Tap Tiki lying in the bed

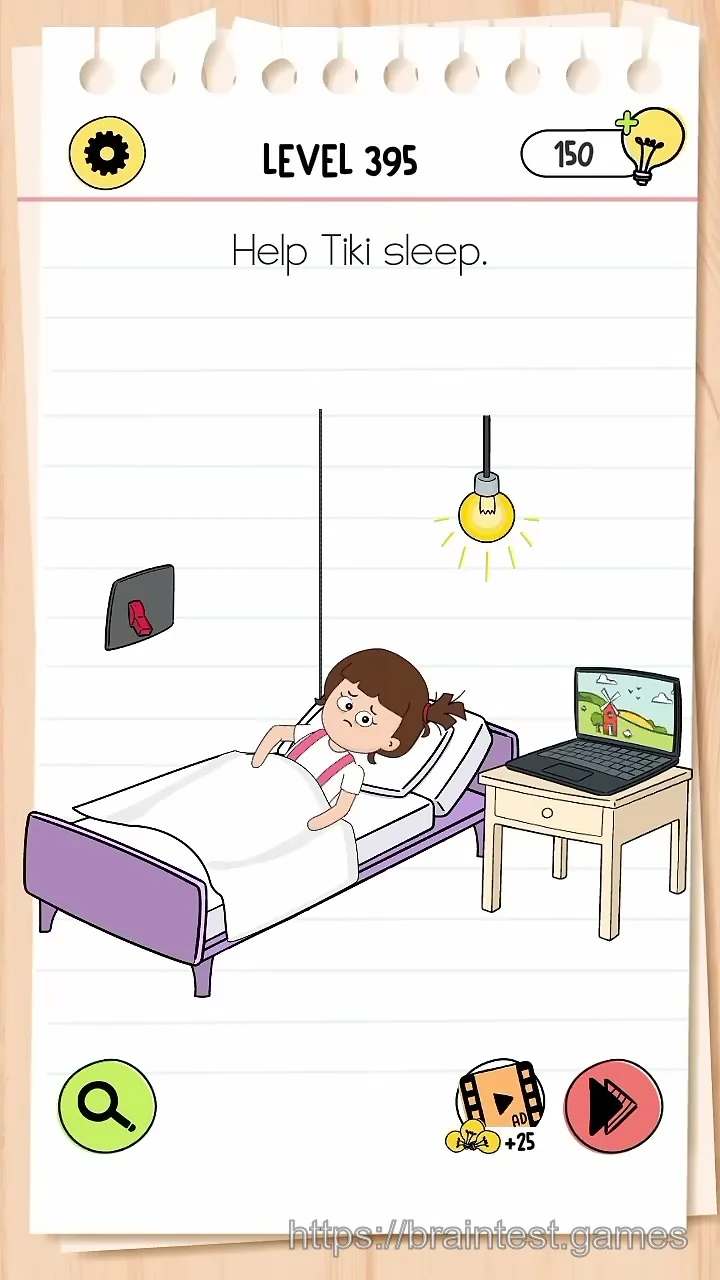pos(364,732)
